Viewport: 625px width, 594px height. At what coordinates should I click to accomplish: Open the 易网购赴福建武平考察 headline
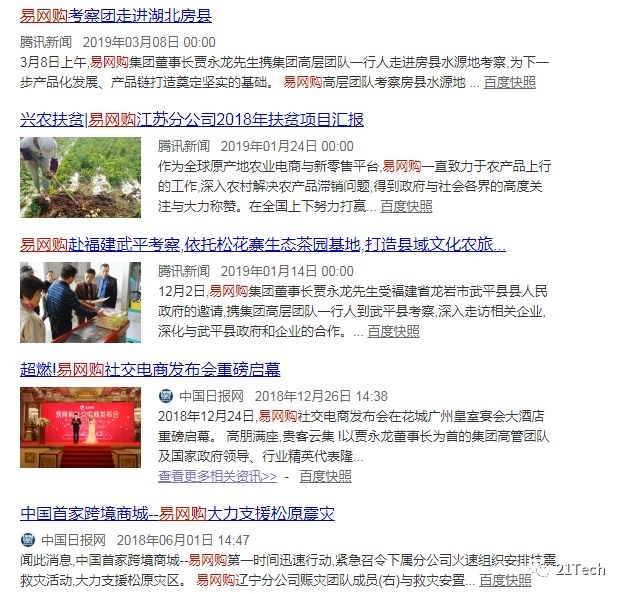[x=262, y=244]
